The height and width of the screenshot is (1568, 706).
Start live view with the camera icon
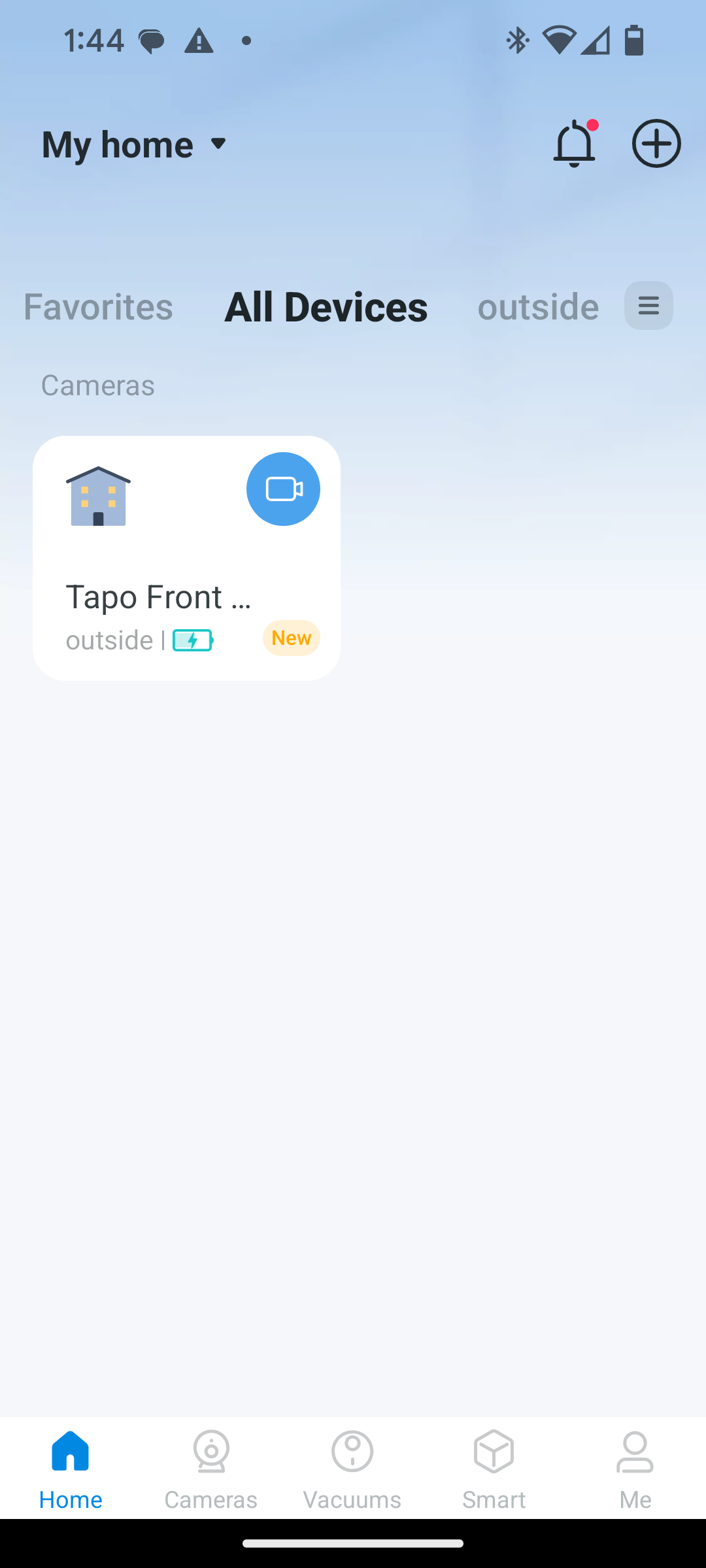pos(283,489)
